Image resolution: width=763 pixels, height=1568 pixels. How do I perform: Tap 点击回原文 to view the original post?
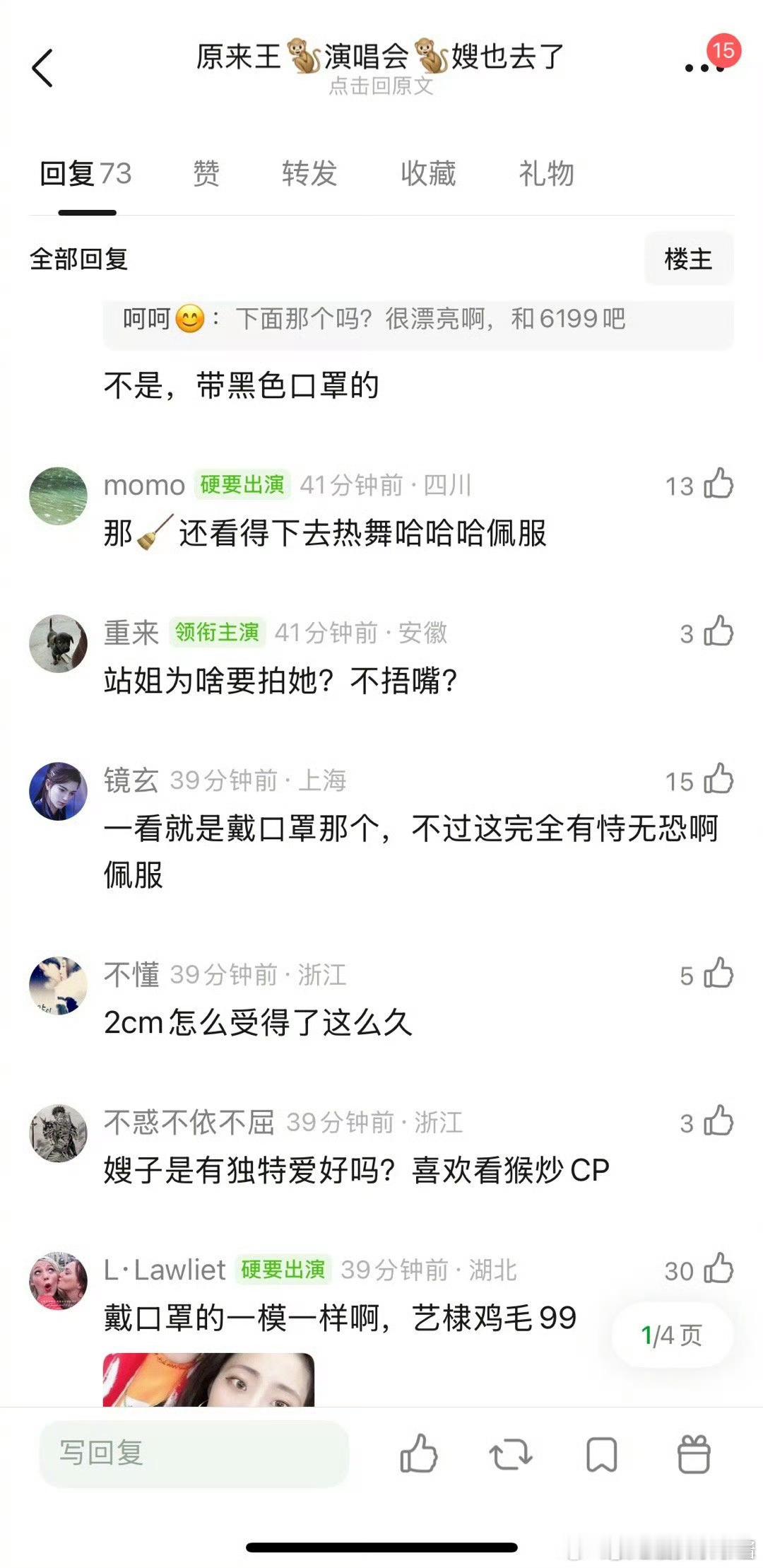point(381,88)
